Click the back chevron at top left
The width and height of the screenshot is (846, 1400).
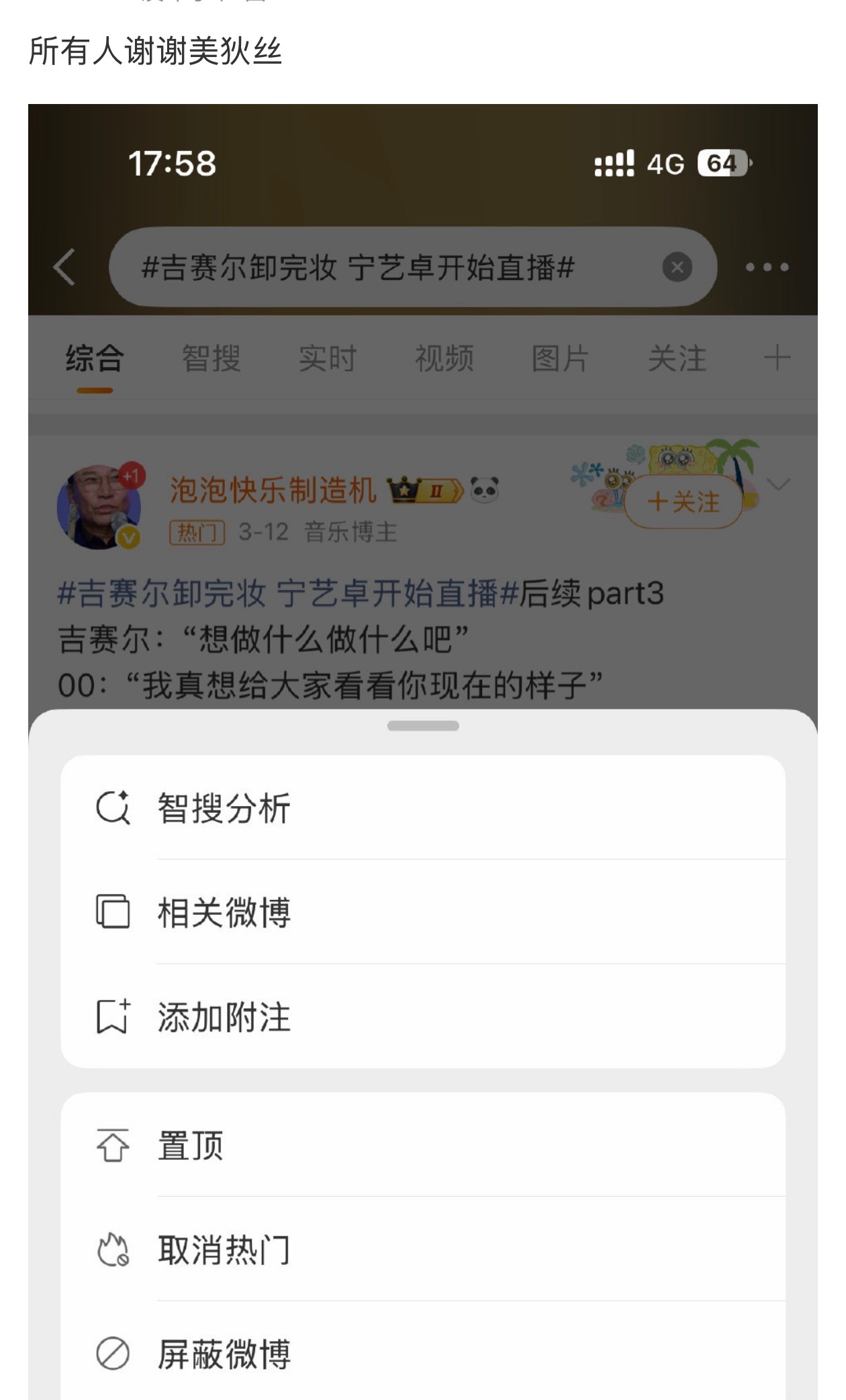64,266
